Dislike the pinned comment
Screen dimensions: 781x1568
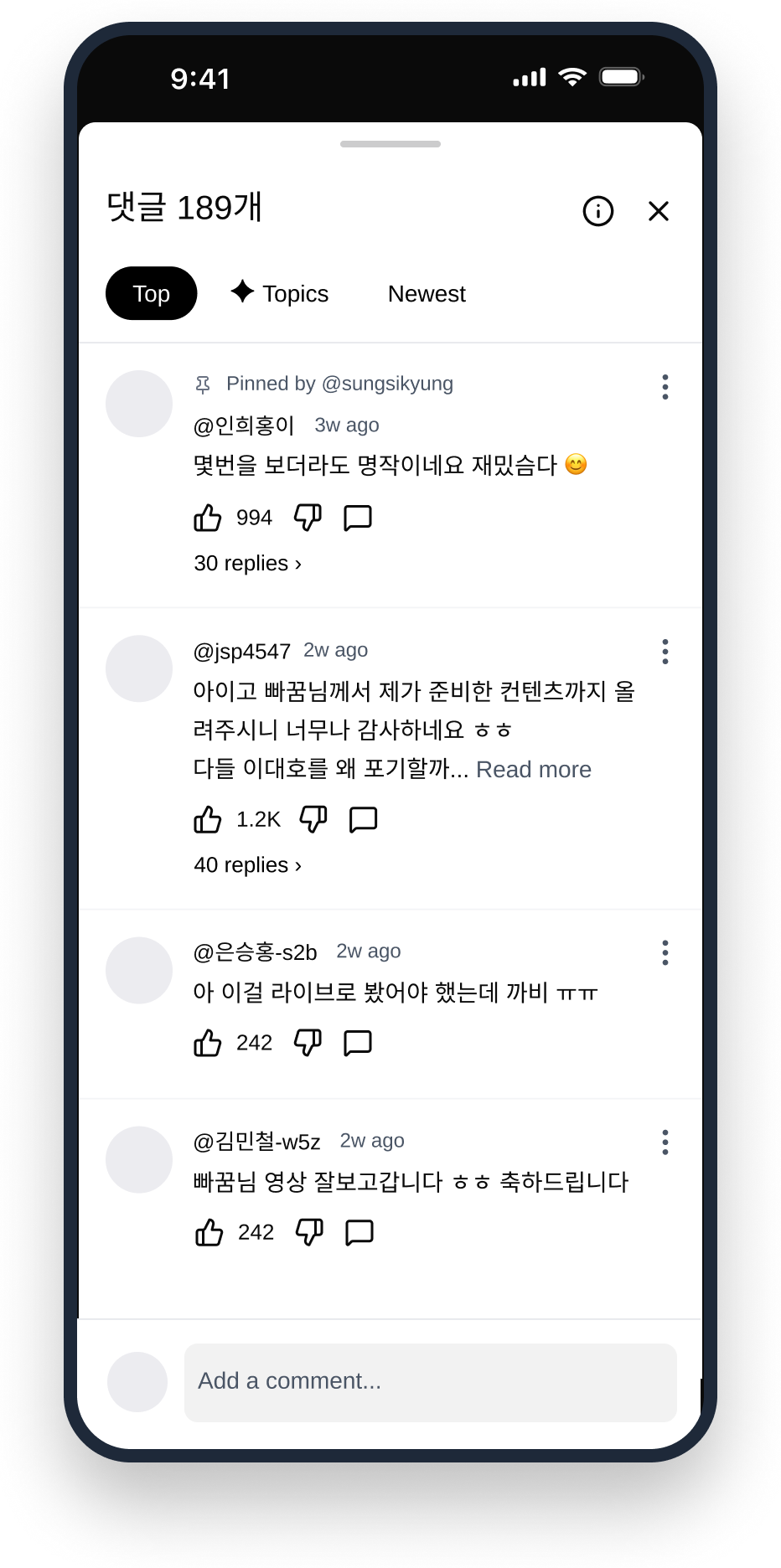click(x=308, y=517)
